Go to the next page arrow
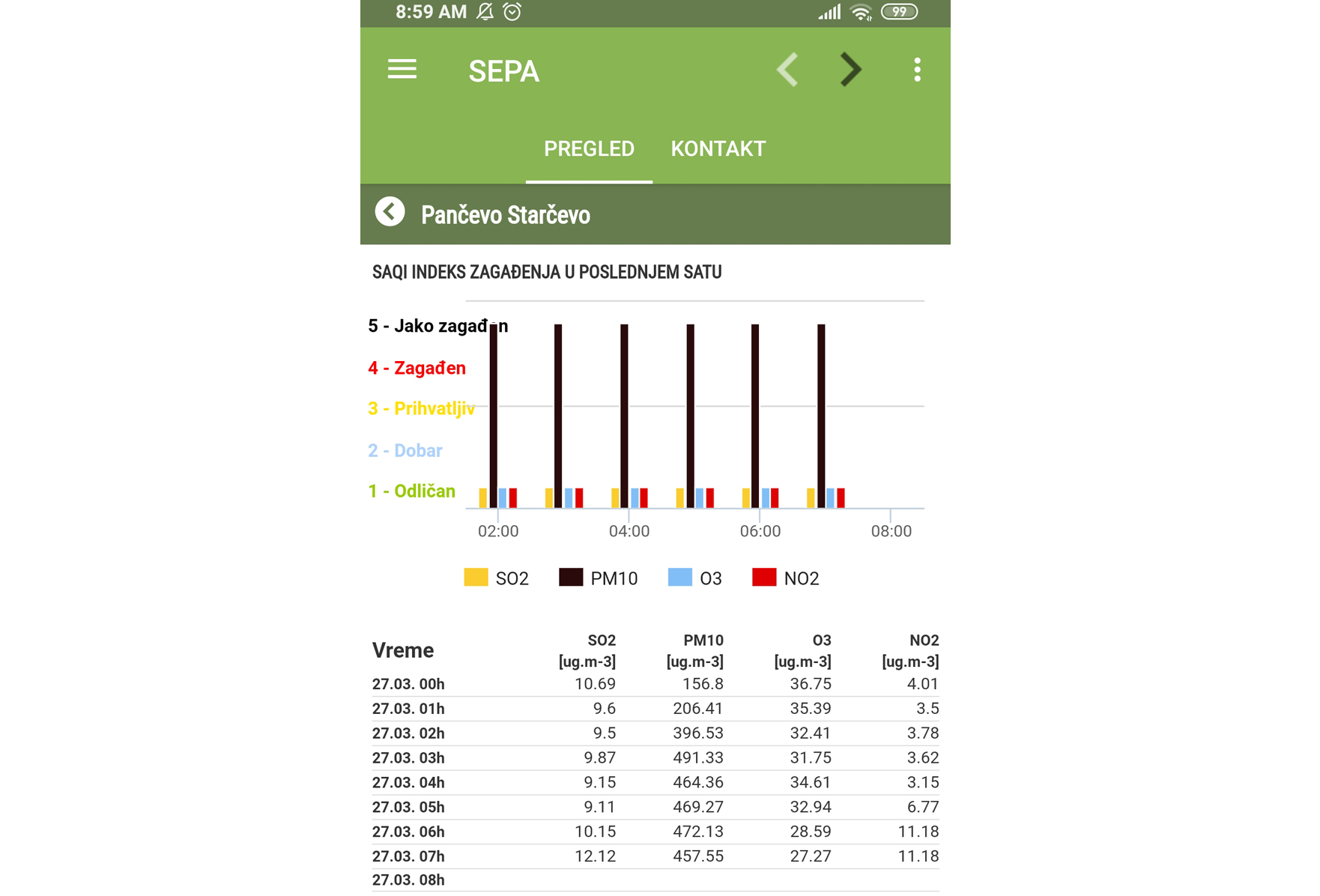The width and height of the screenshot is (1320, 896). pyautogui.click(x=850, y=70)
